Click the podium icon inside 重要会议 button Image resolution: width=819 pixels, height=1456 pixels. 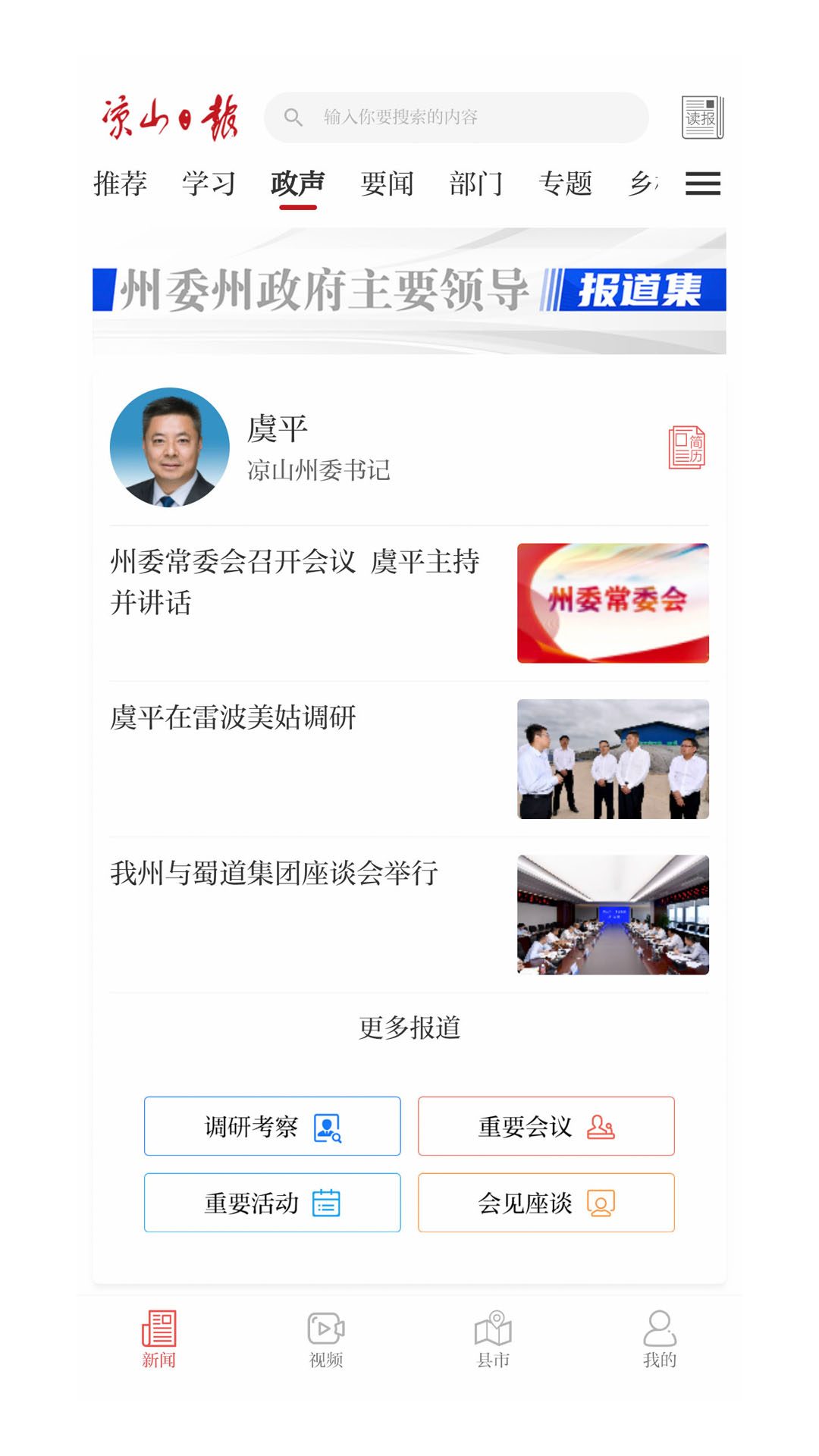coord(601,1126)
